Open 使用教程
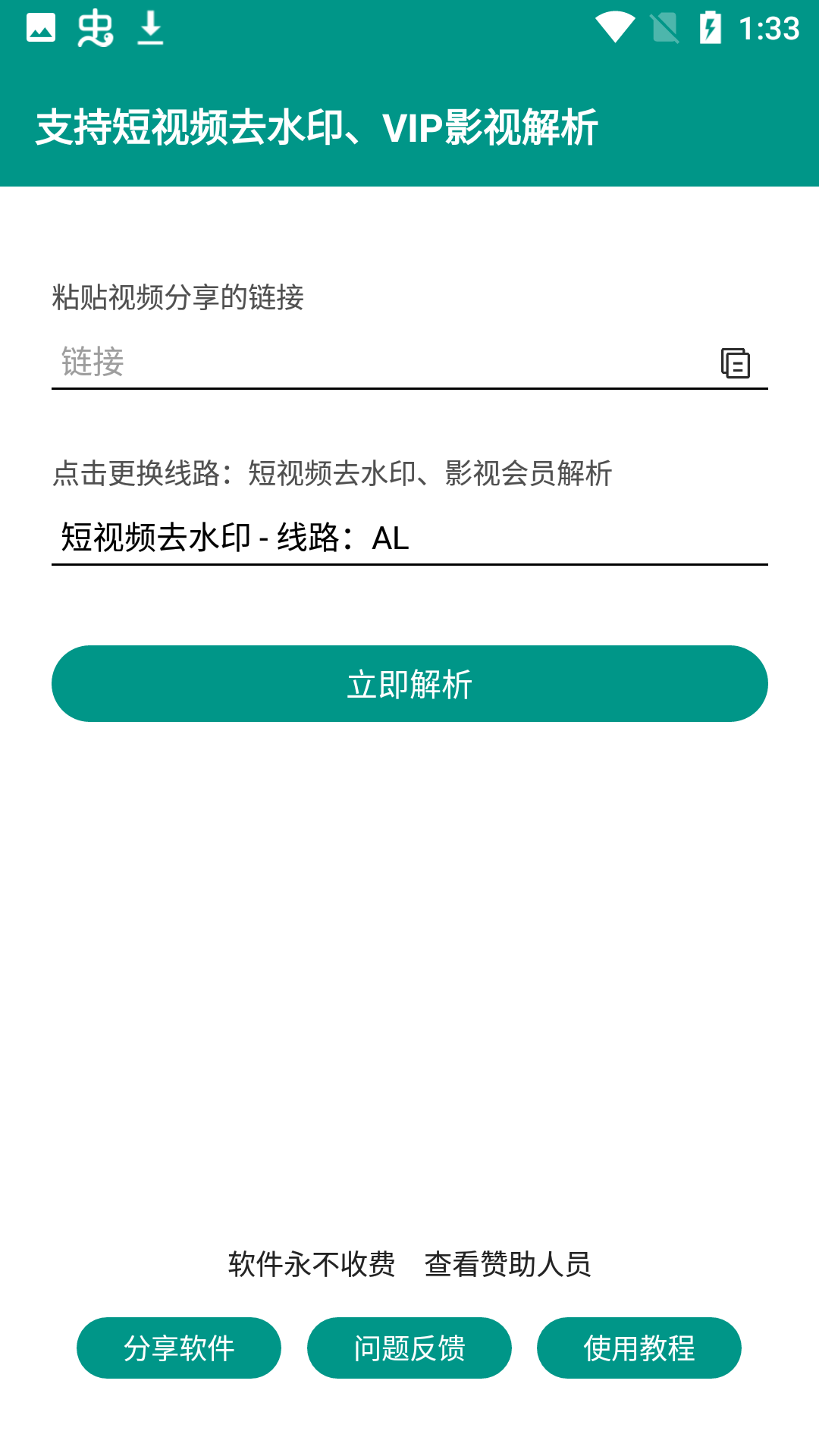 [x=639, y=1348]
